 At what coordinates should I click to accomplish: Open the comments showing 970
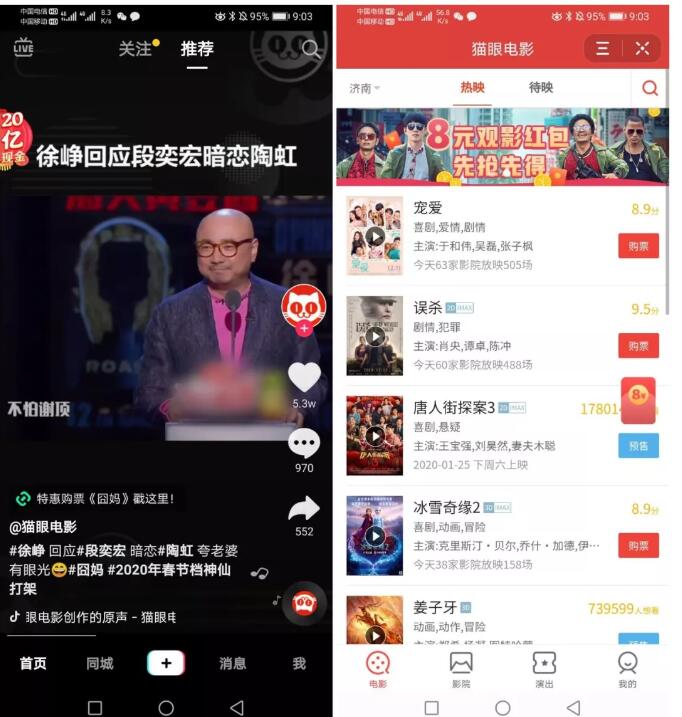(x=304, y=443)
